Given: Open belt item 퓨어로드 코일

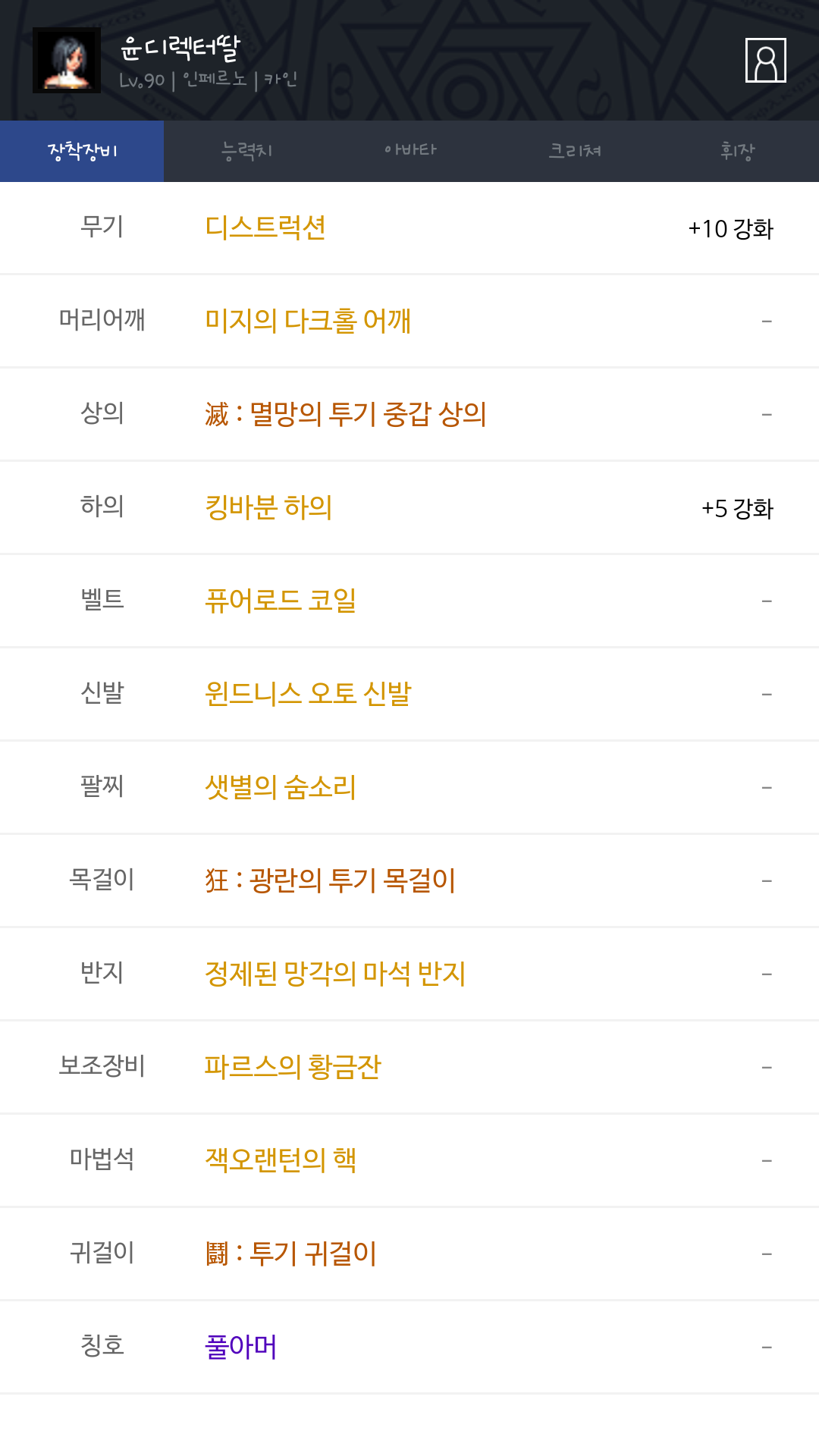Looking at the screenshot, I should tap(281, 601).
